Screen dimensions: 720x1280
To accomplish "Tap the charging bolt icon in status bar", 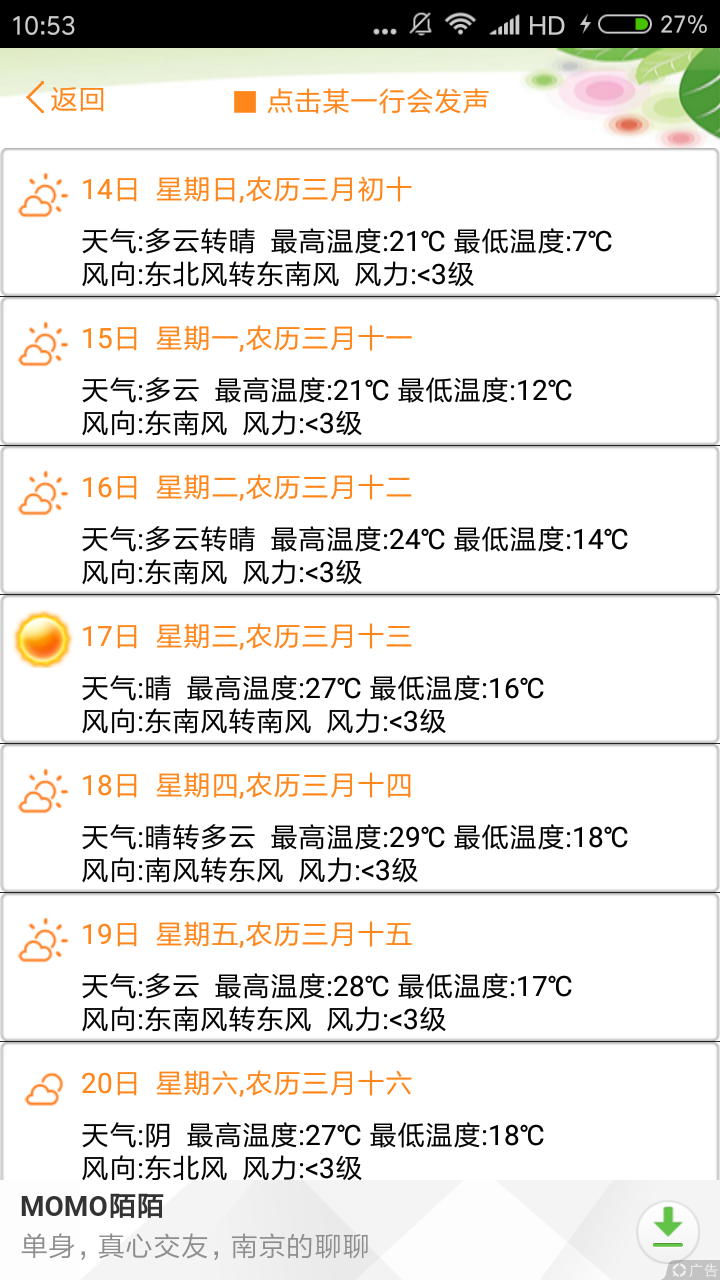I will (x=586, y=22).
